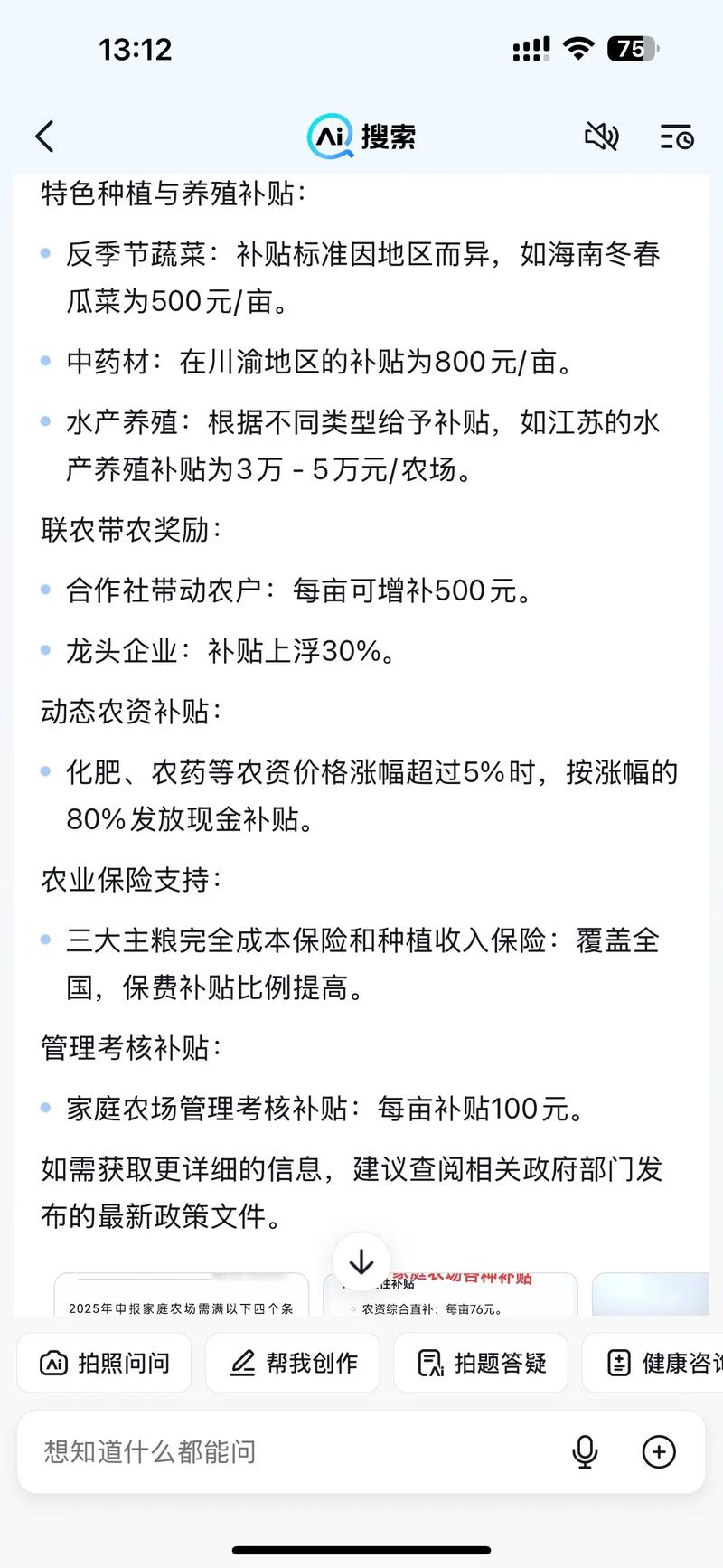Expand results with the down arrow button
This screenshot has height=1568, width=723.
pos(361,1261)
